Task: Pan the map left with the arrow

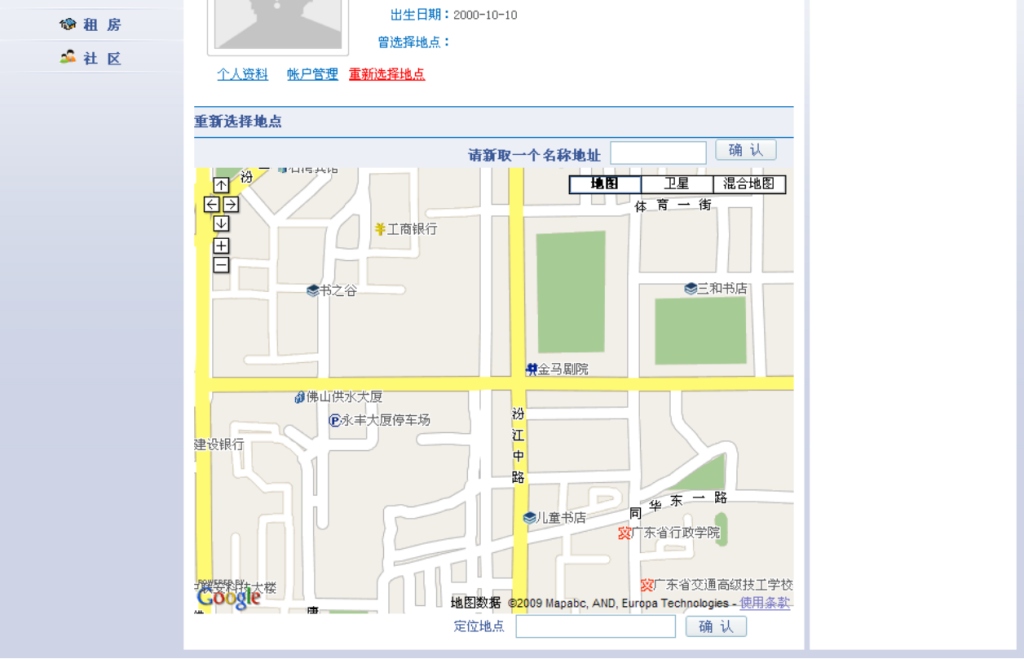Action: [212, 204]
